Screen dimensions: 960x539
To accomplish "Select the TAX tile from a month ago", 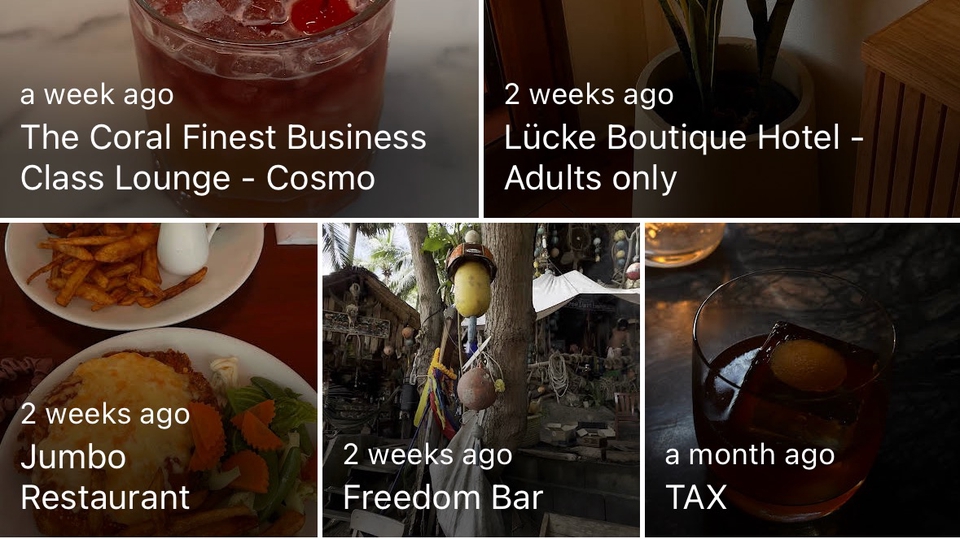I will click(801, 380).
